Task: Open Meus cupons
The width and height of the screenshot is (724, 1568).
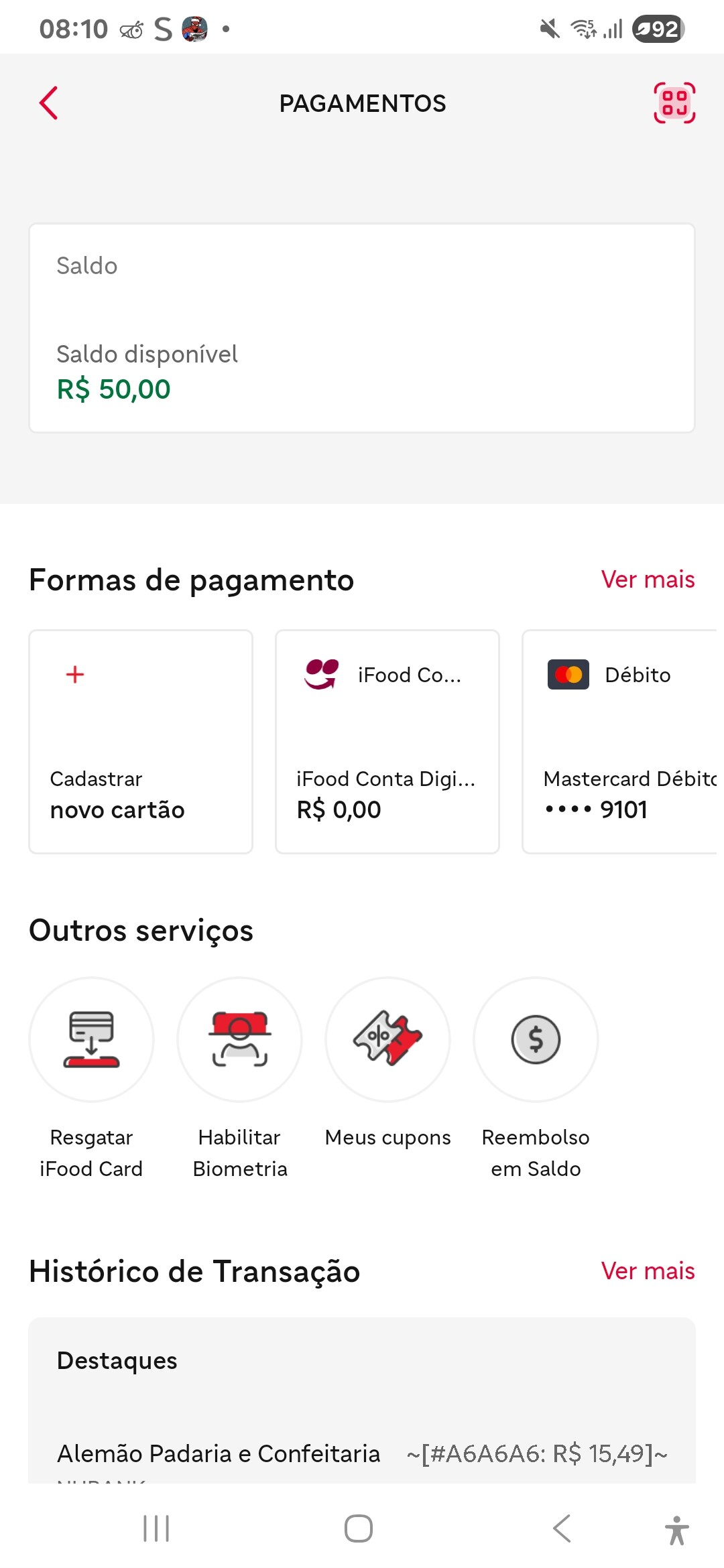Action: 387,1040
